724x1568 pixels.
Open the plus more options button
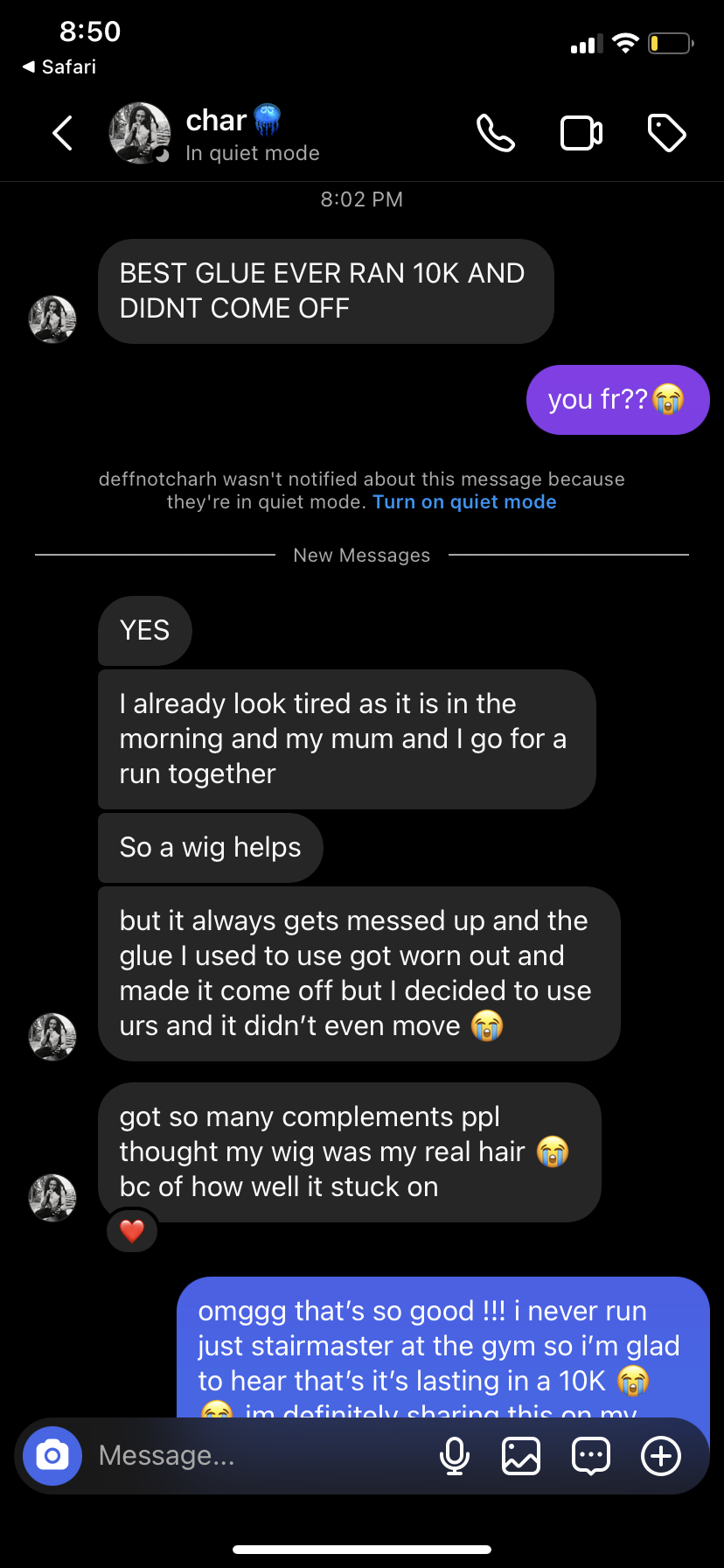661,1457
